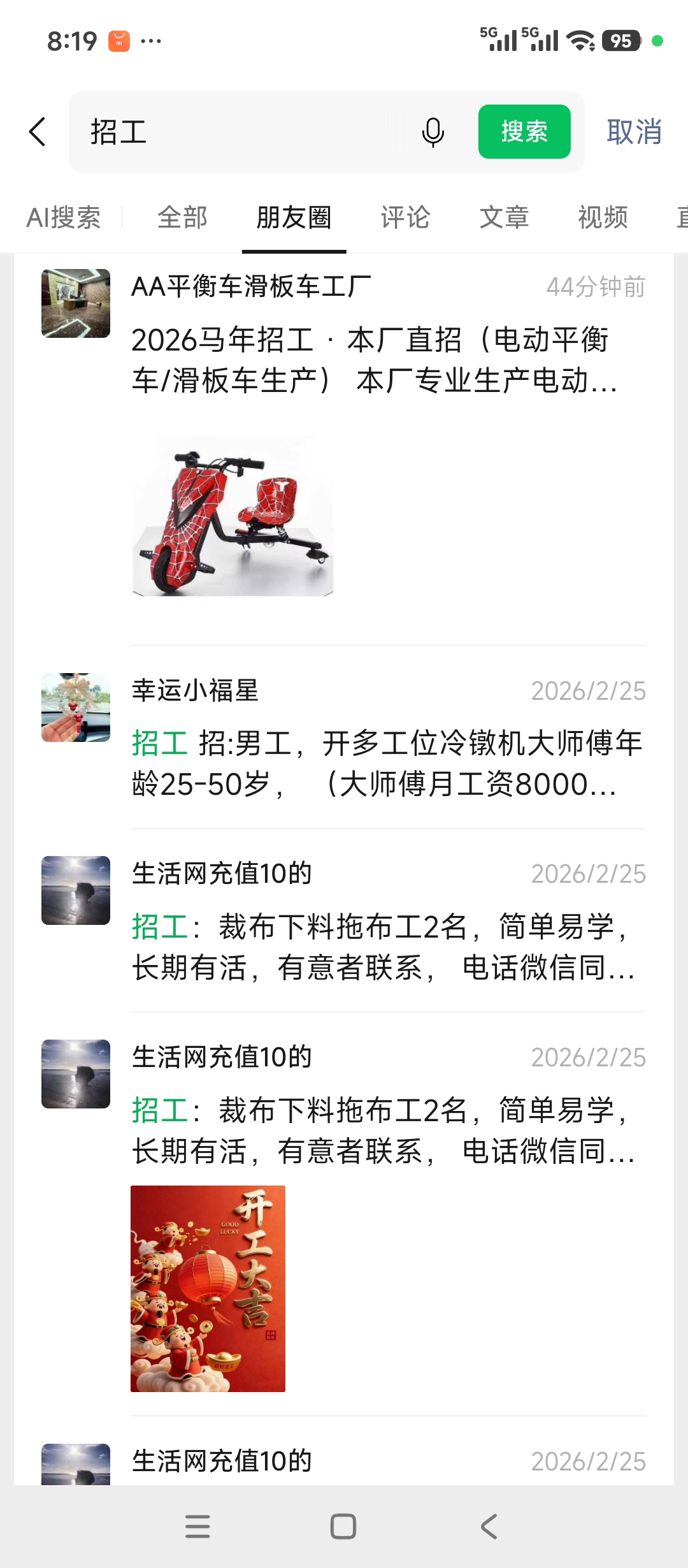Open recent apps from the navigation bar

click(x=197, y=1527)
